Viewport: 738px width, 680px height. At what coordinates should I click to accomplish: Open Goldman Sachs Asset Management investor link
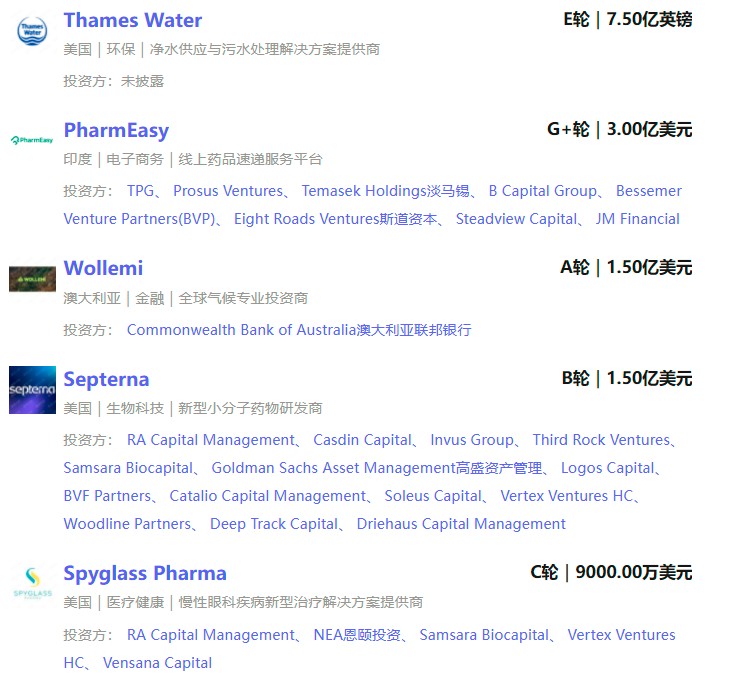pos(376,468)
